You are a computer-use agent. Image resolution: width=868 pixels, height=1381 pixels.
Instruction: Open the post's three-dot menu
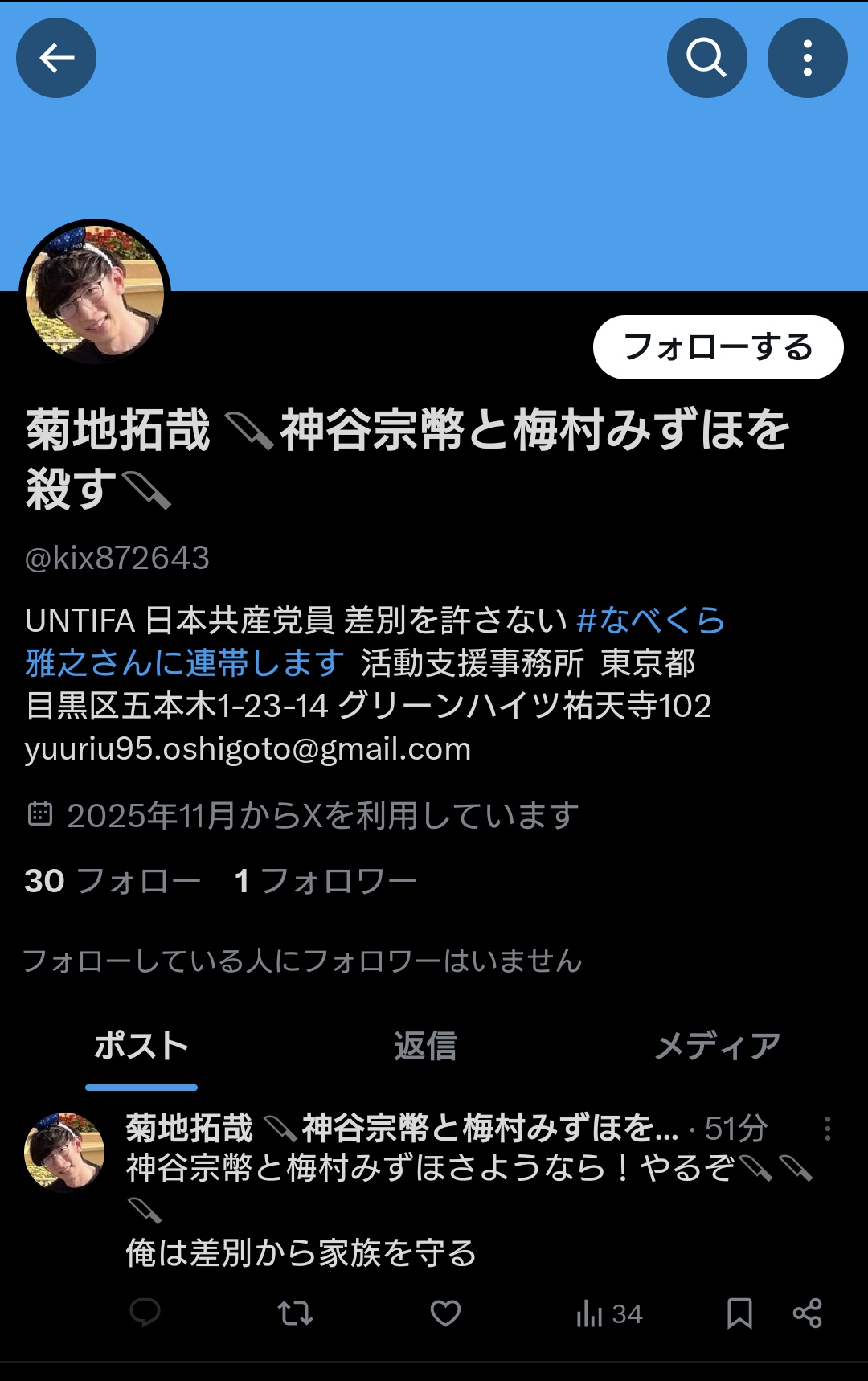(827, 1129)
